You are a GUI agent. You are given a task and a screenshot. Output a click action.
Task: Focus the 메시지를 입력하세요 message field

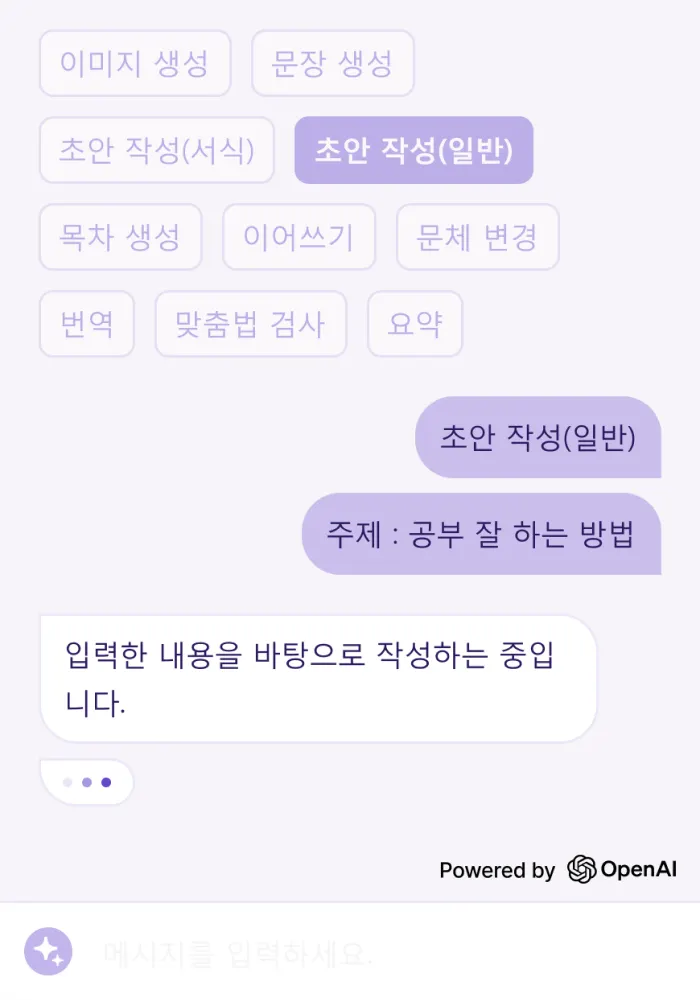[380, 953]
